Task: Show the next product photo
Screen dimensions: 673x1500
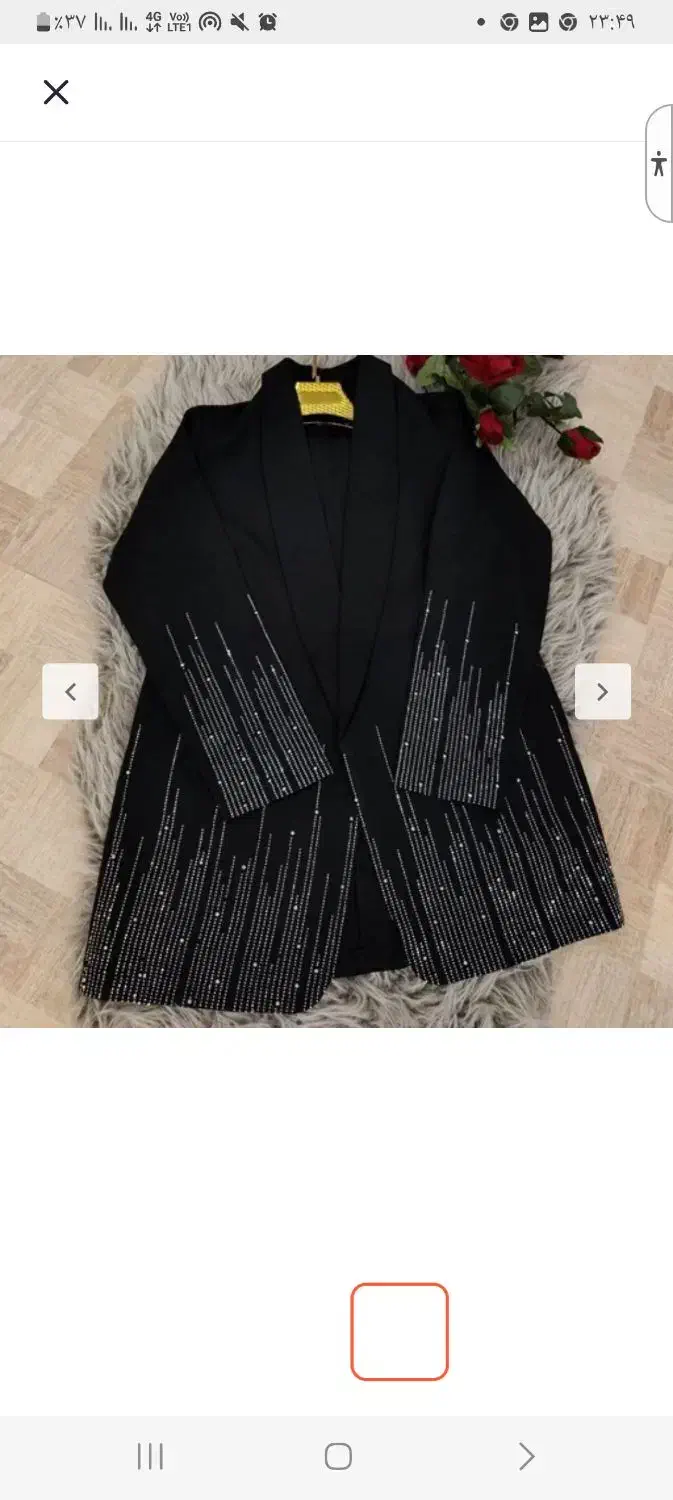Action: 602,691
